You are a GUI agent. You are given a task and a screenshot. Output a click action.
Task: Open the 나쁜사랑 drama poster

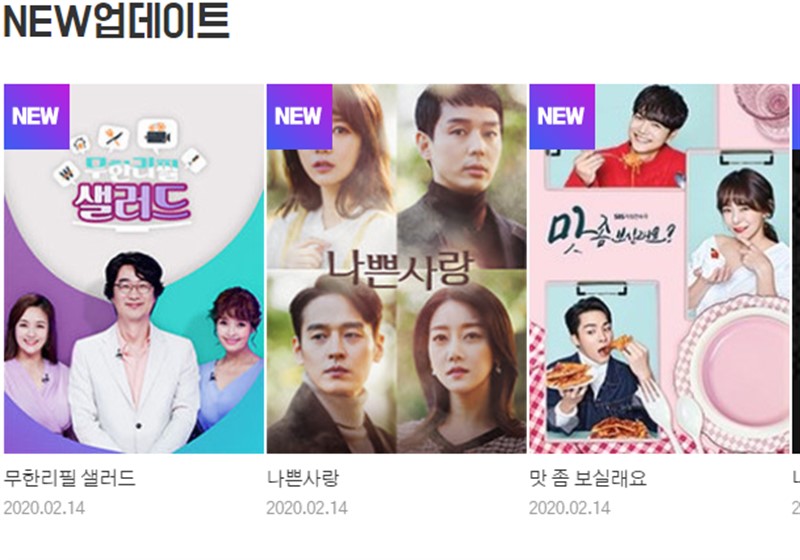tap(396, 270)
